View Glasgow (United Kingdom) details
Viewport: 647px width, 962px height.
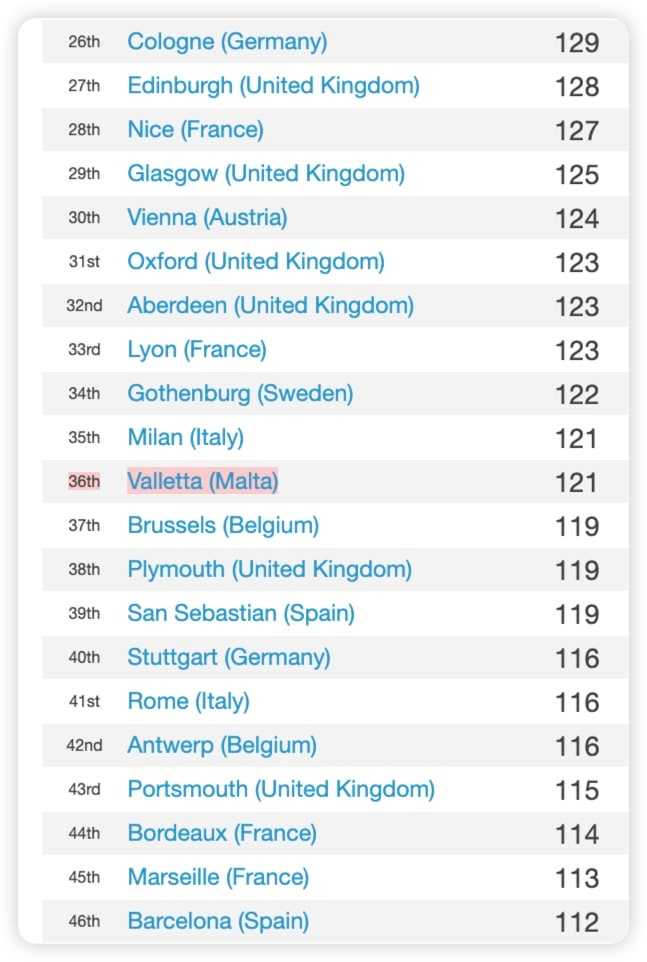[x=266, y=174]
